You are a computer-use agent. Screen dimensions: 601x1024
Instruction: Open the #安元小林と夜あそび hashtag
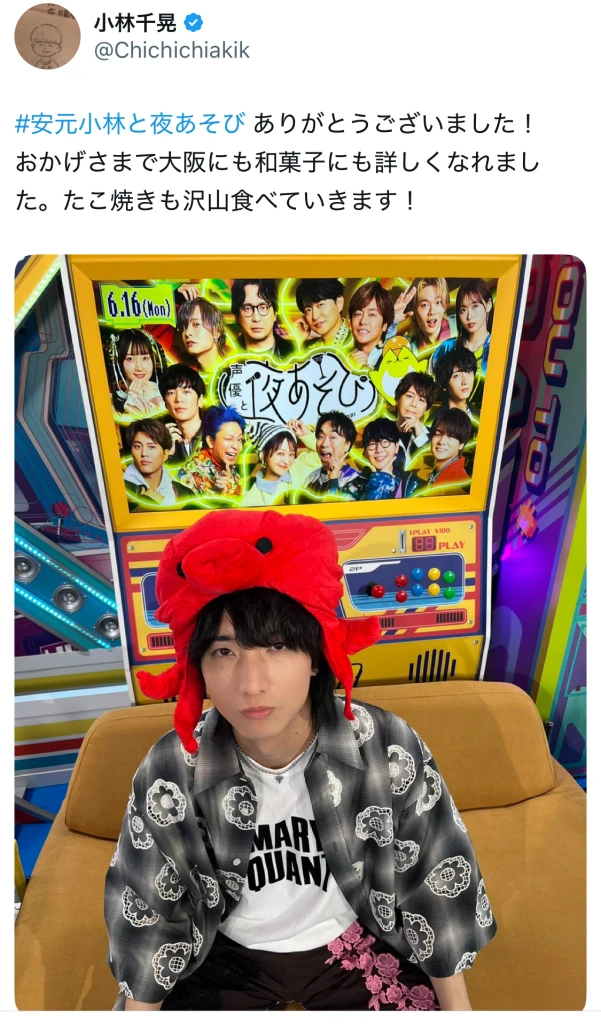[x=130, y=124]
